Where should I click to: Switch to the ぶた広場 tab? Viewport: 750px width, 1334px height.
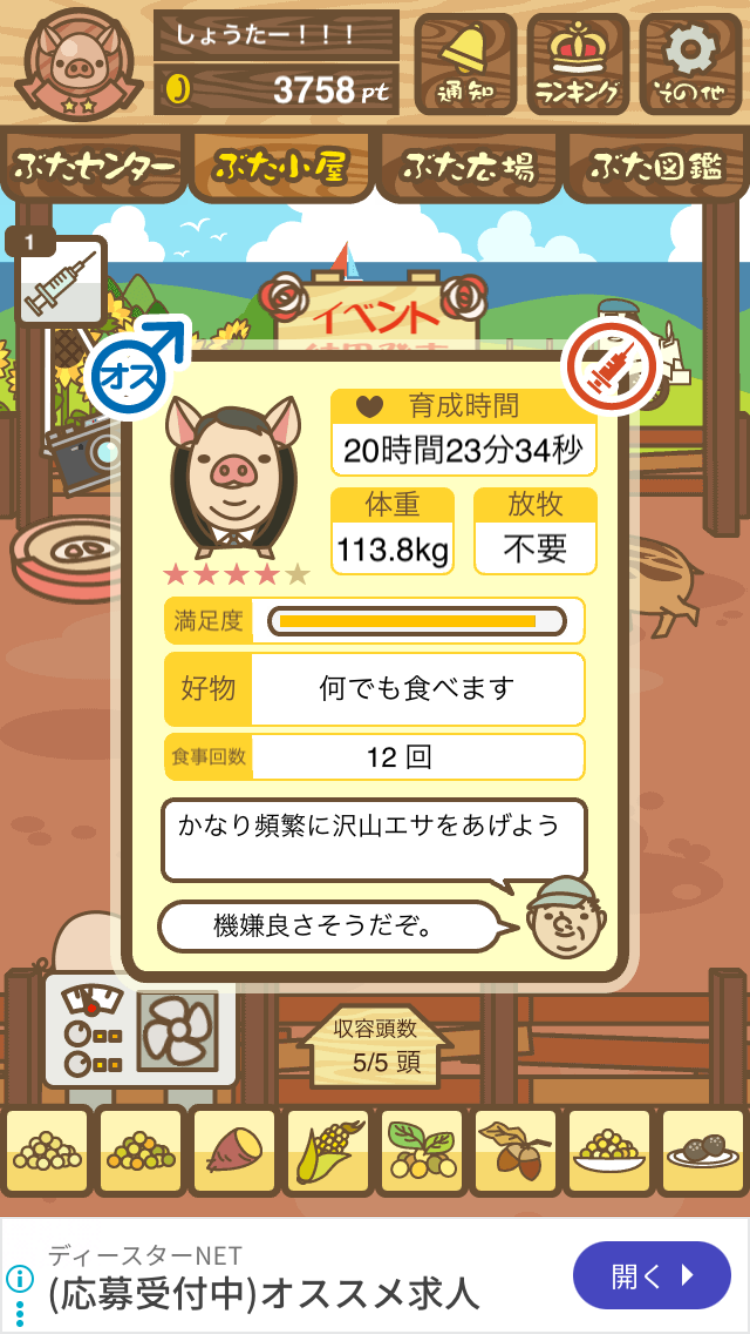(467, 167)
